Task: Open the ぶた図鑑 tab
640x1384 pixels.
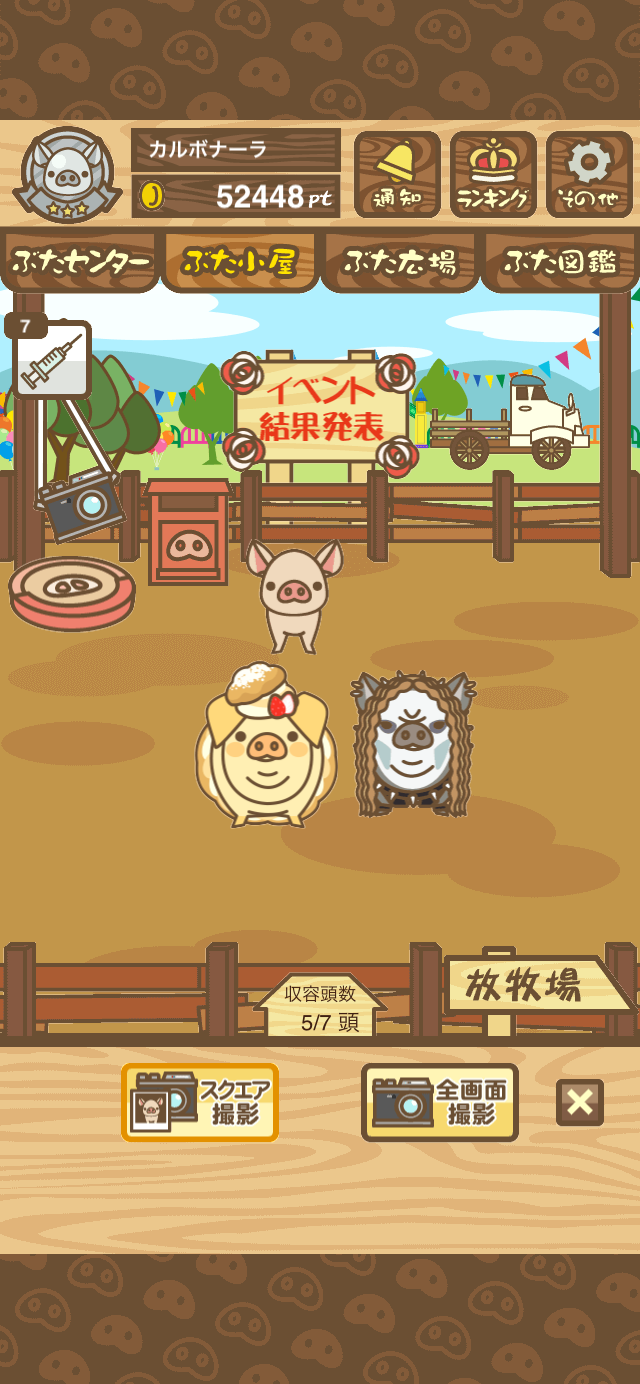Action: pyautogui.click(x=559, y=262)
